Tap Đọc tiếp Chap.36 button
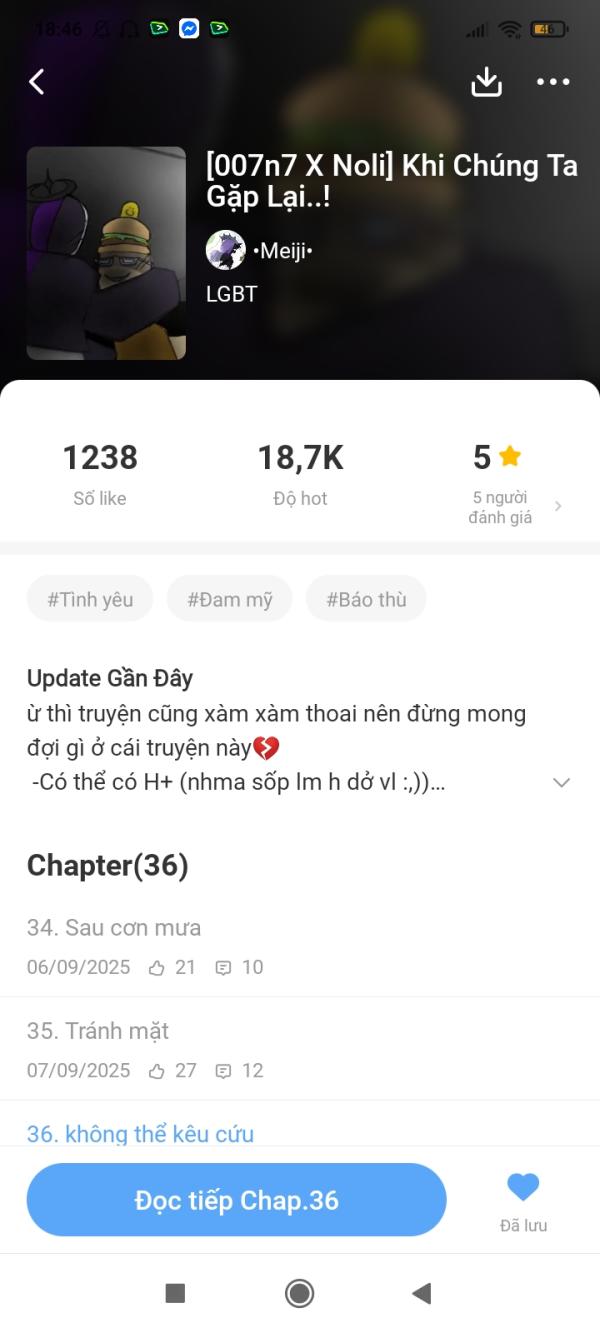 tap(236, 1200)
